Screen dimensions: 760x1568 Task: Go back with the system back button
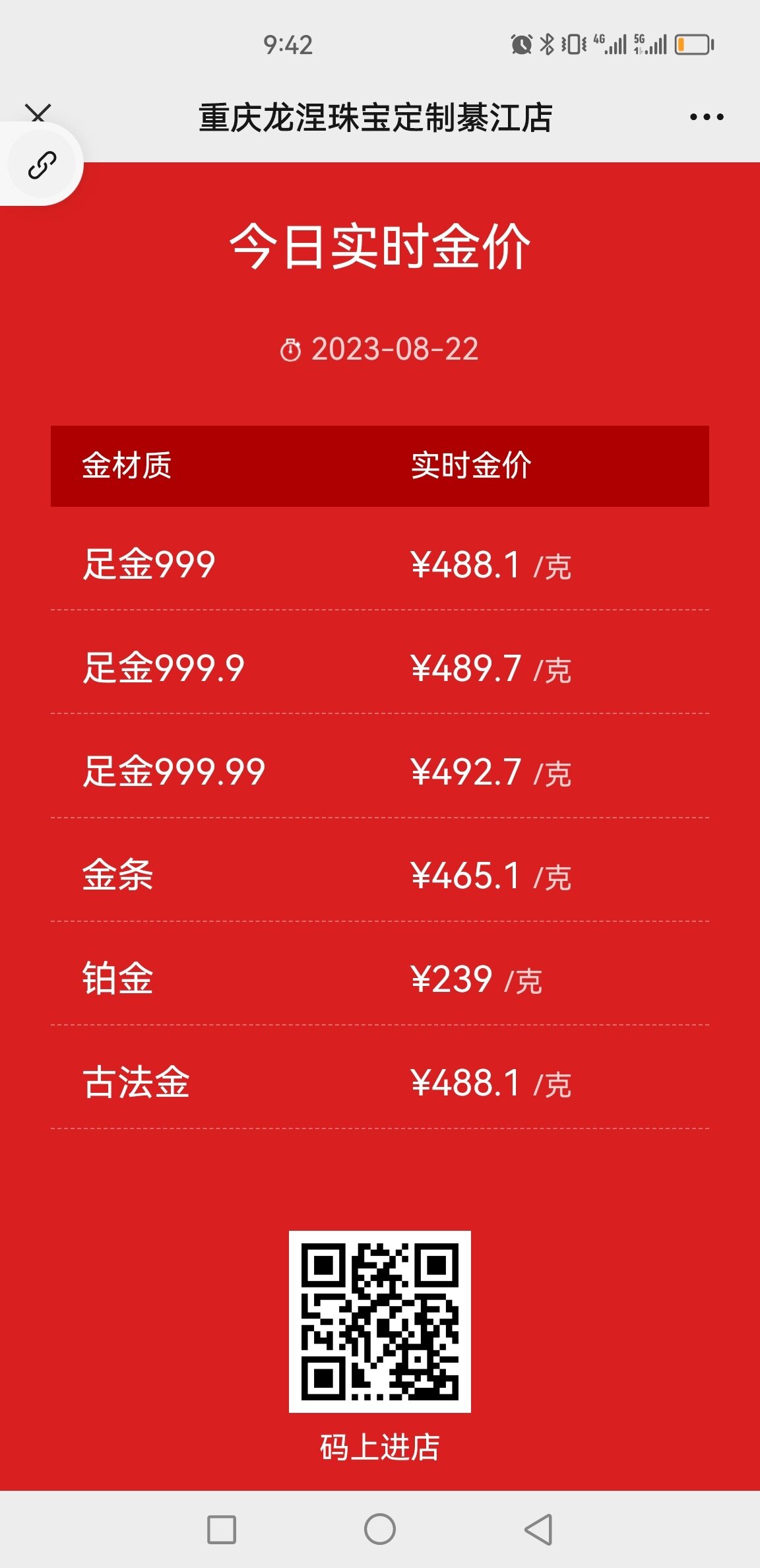point(538,1529)
